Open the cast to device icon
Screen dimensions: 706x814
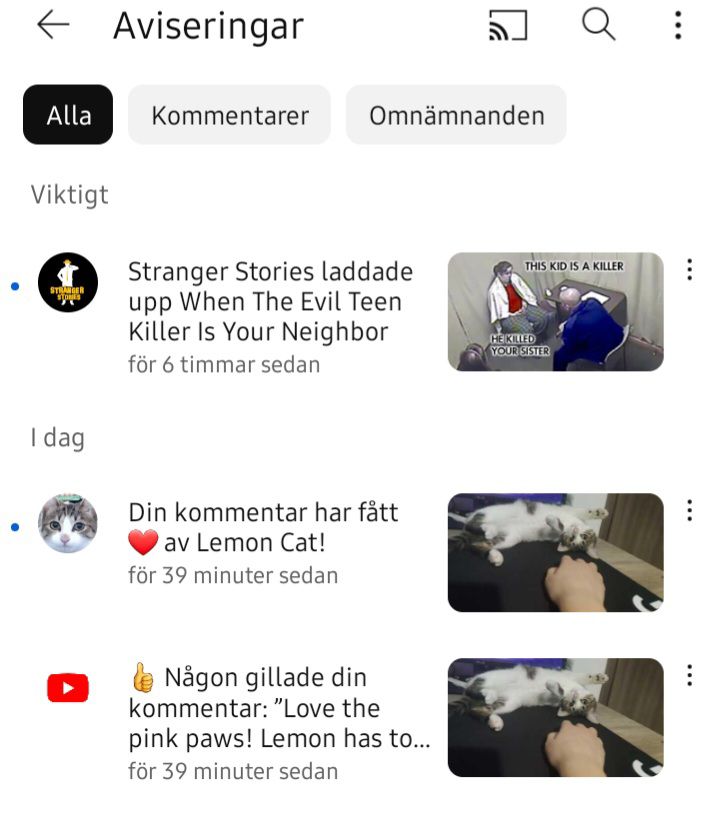pos(508,26)
